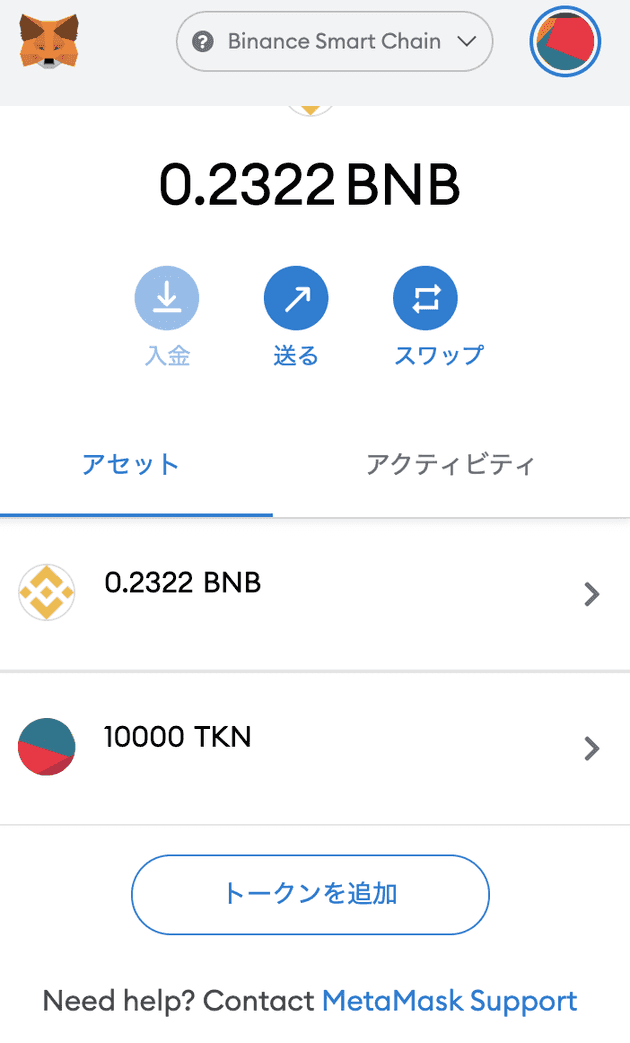
Task: Open the スワップ swap button
Action: click(x=425, y=299)
